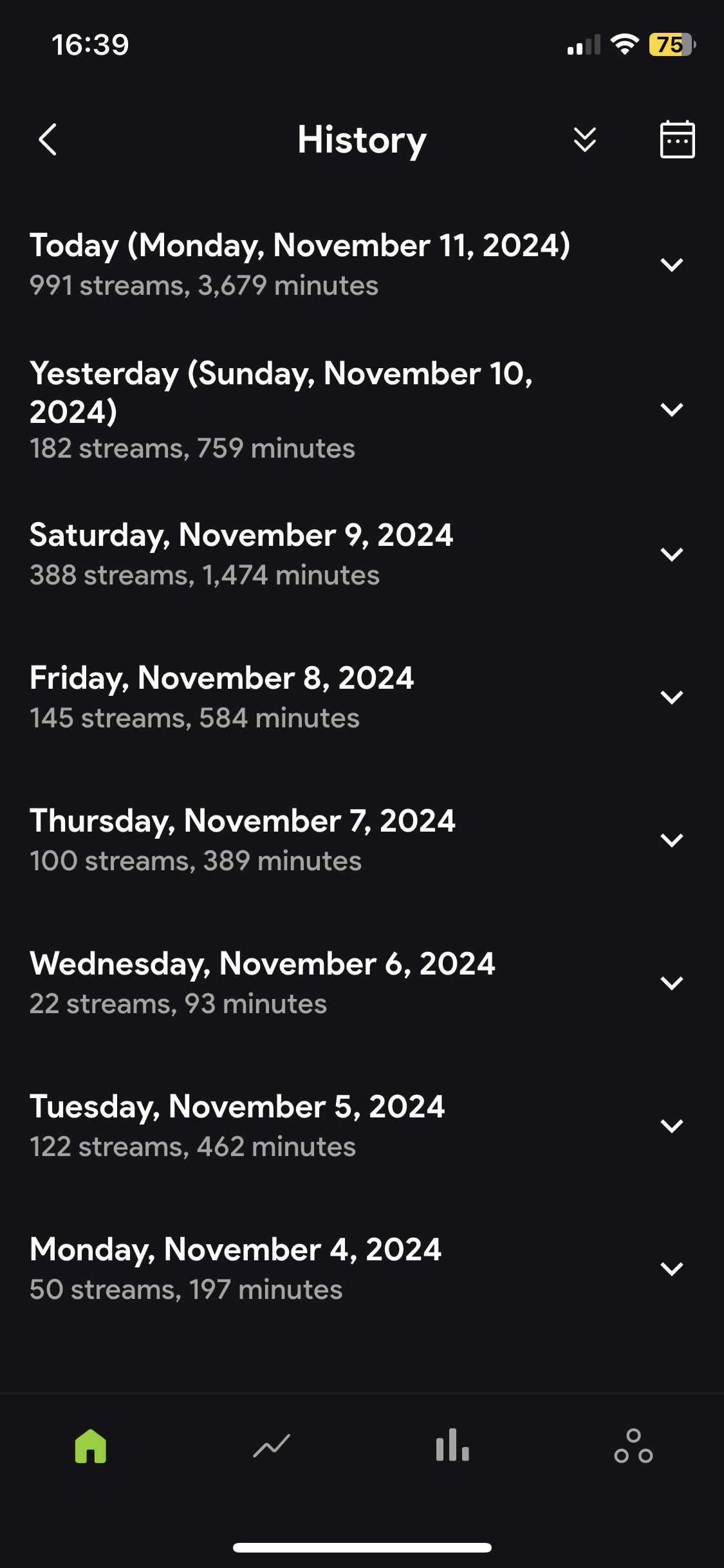Expand Thursday, November 7 streams
This screenshot has width=724, height=1568.
coord(671,840)
